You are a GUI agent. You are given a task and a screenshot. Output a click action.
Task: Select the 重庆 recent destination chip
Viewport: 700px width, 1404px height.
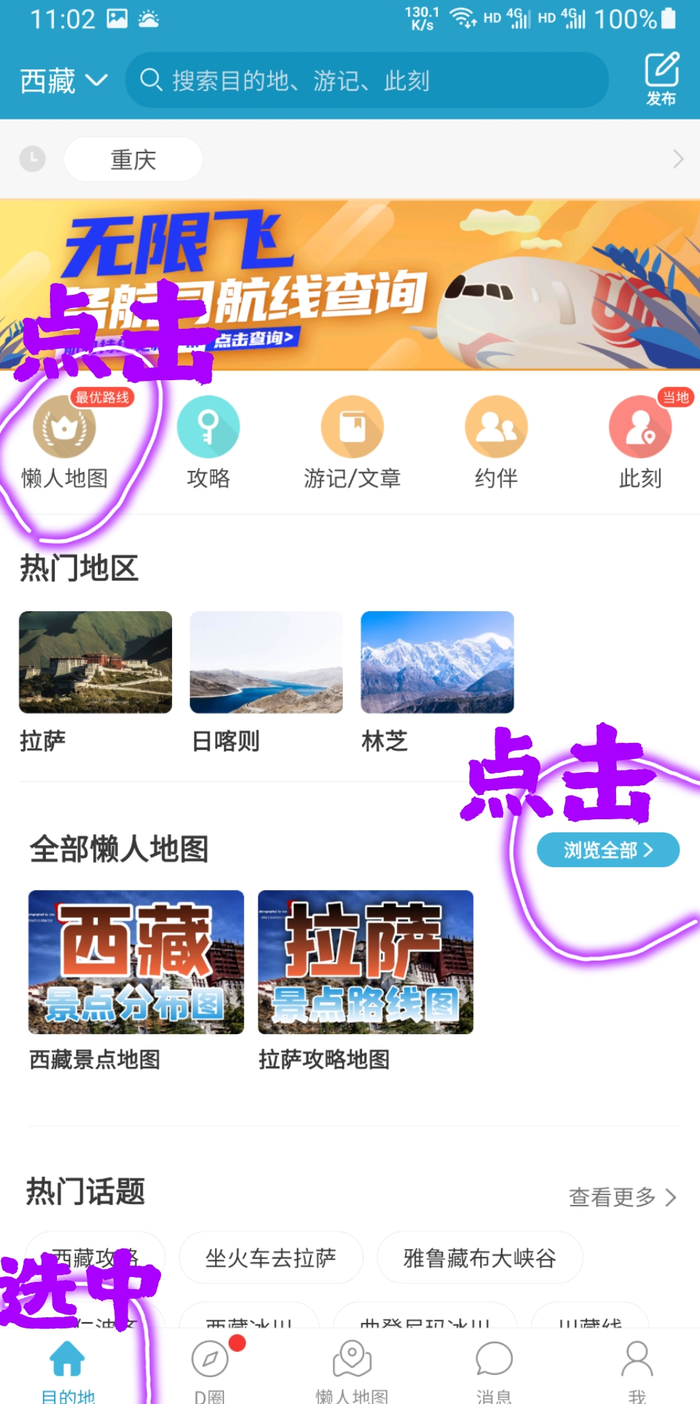point(133,160)
